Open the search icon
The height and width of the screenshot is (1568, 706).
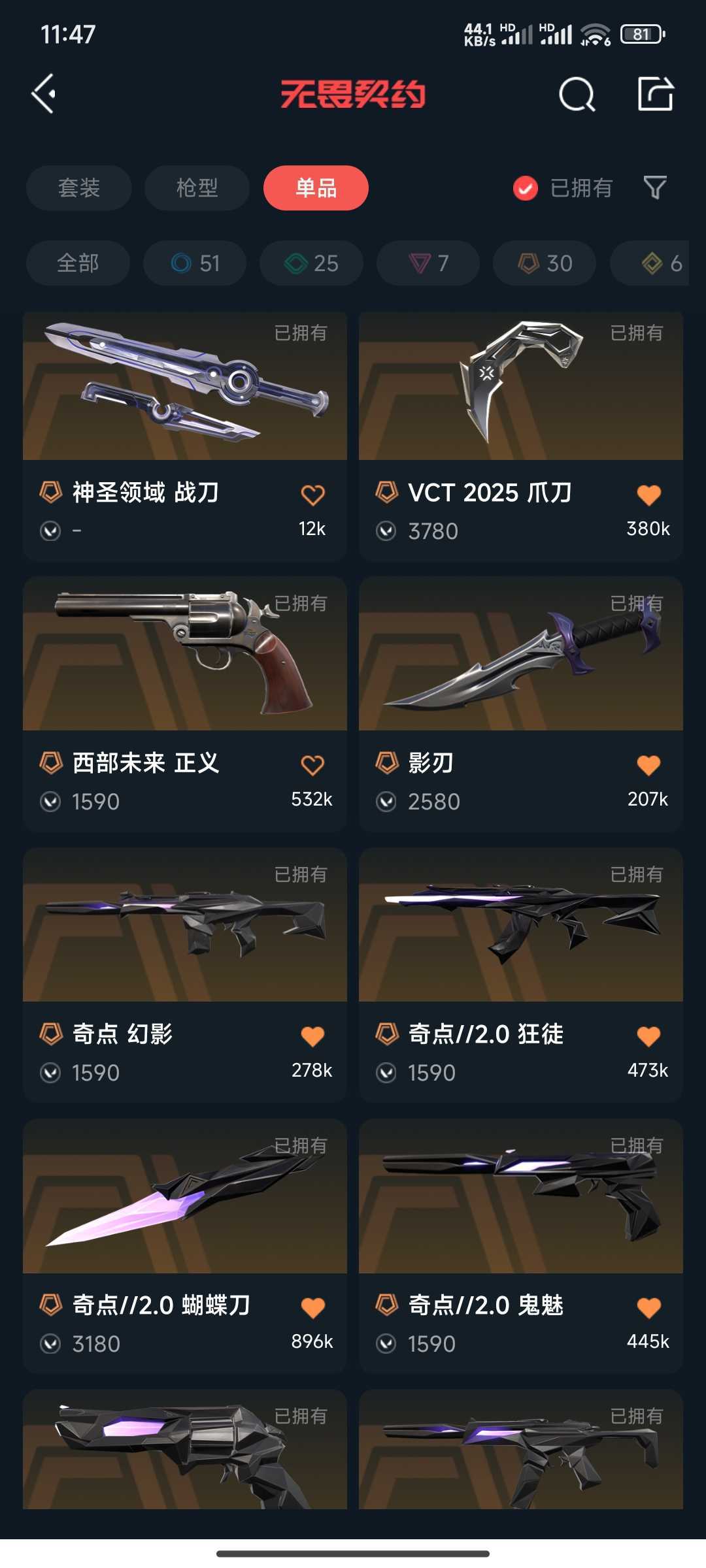point(577,95)
